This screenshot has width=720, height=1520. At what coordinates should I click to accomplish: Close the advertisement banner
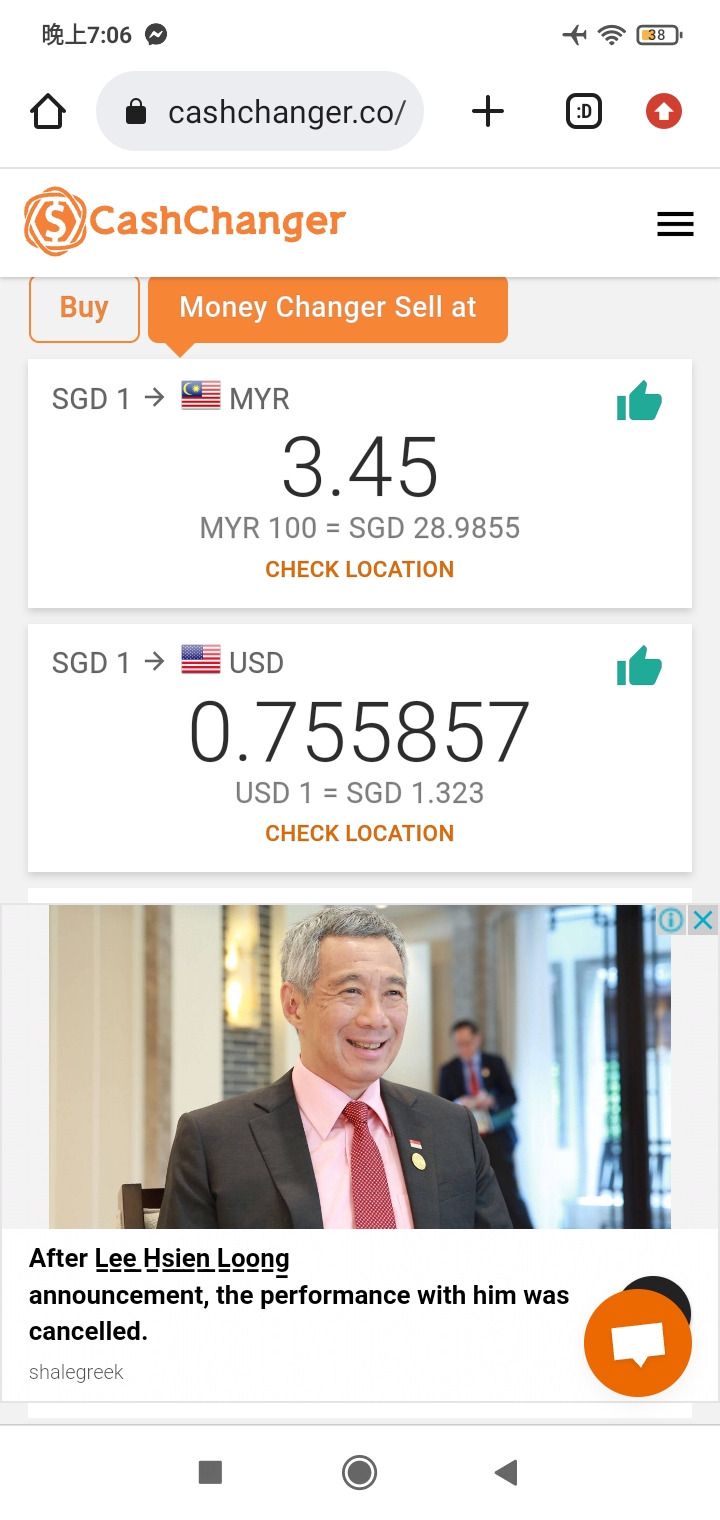tap(704, 920)
